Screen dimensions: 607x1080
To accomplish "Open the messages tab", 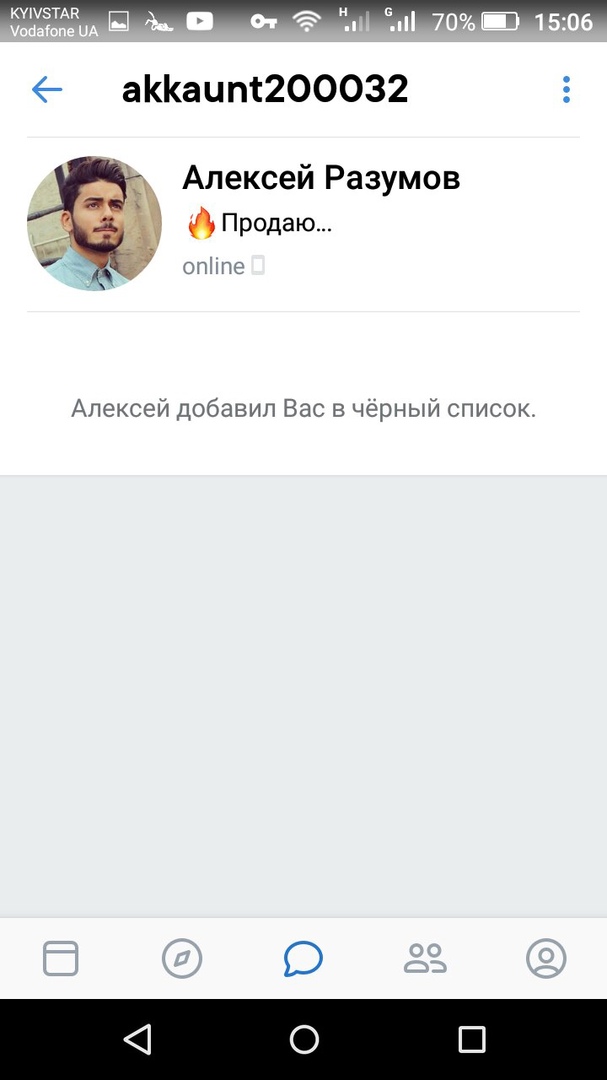I will pyautogui.click(x=303, y=958).
